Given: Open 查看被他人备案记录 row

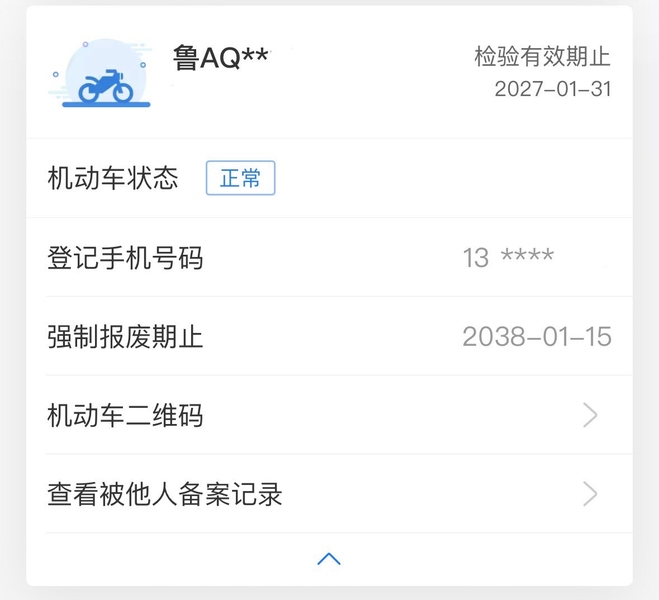Looking at the screenshot, I should pos(328,494).
